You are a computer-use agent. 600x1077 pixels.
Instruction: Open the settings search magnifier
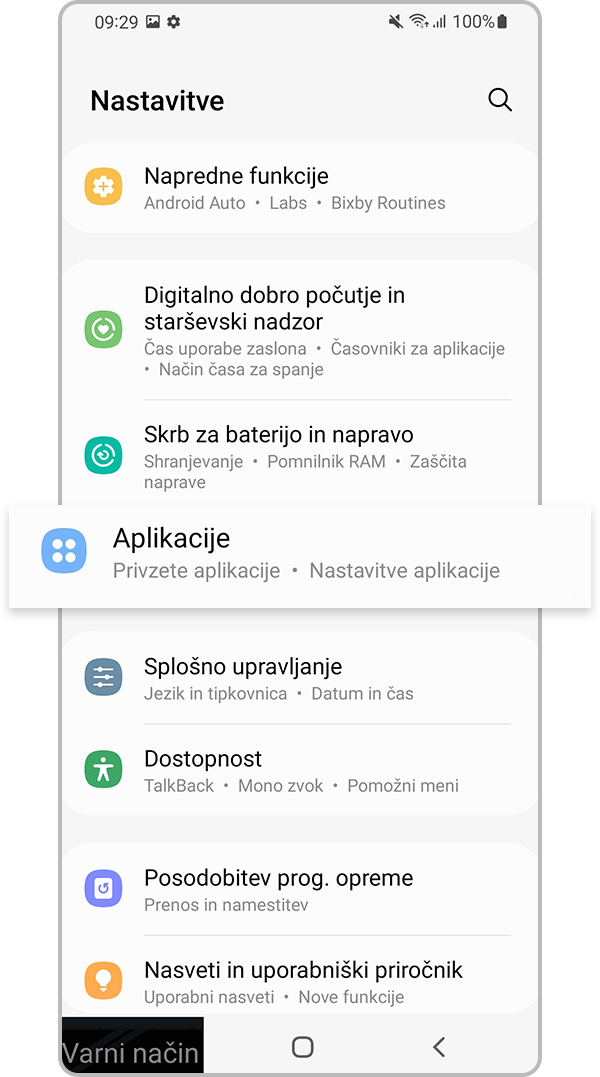point(499,100)
